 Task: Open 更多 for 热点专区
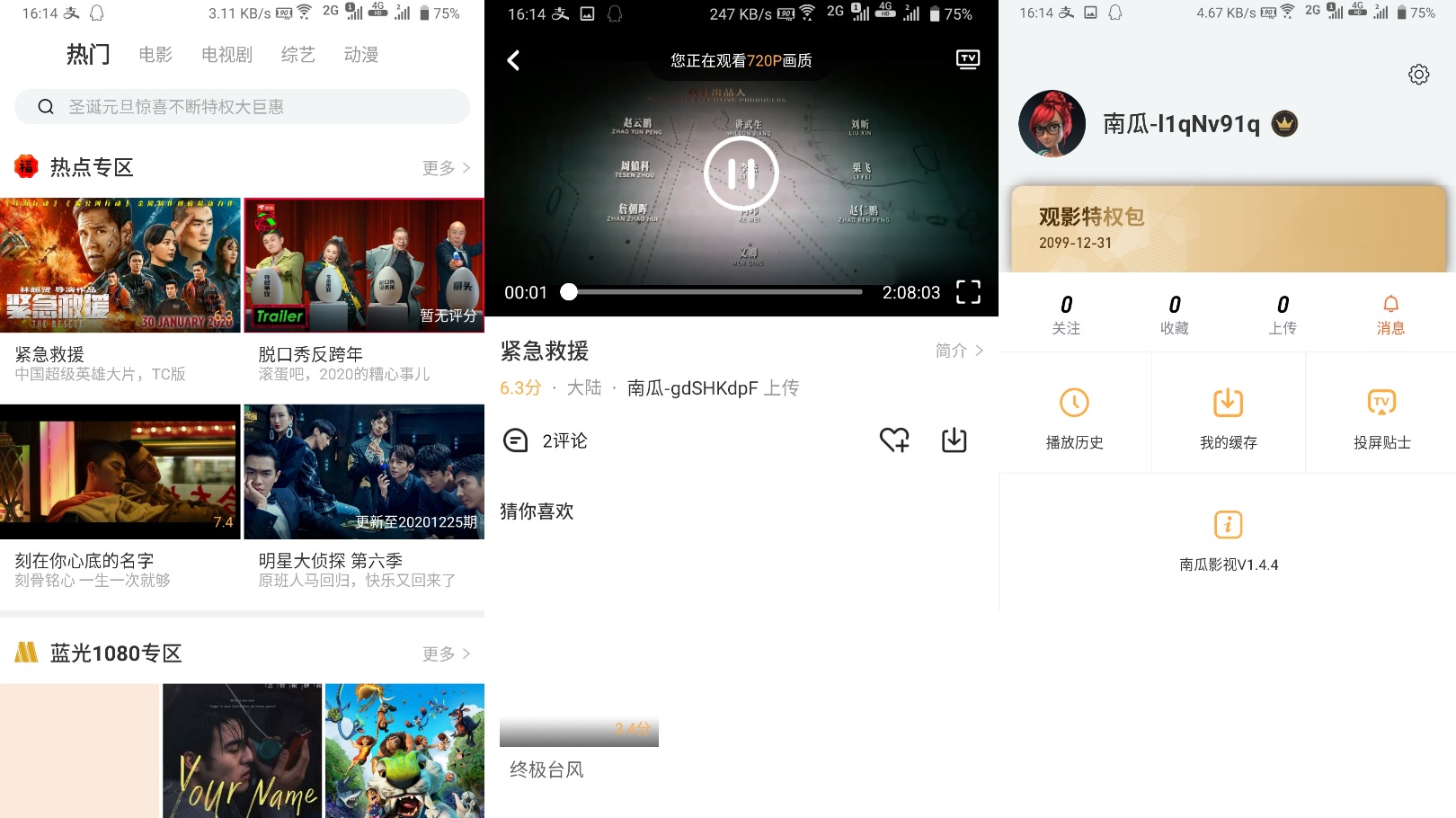(x=446, y=168)
